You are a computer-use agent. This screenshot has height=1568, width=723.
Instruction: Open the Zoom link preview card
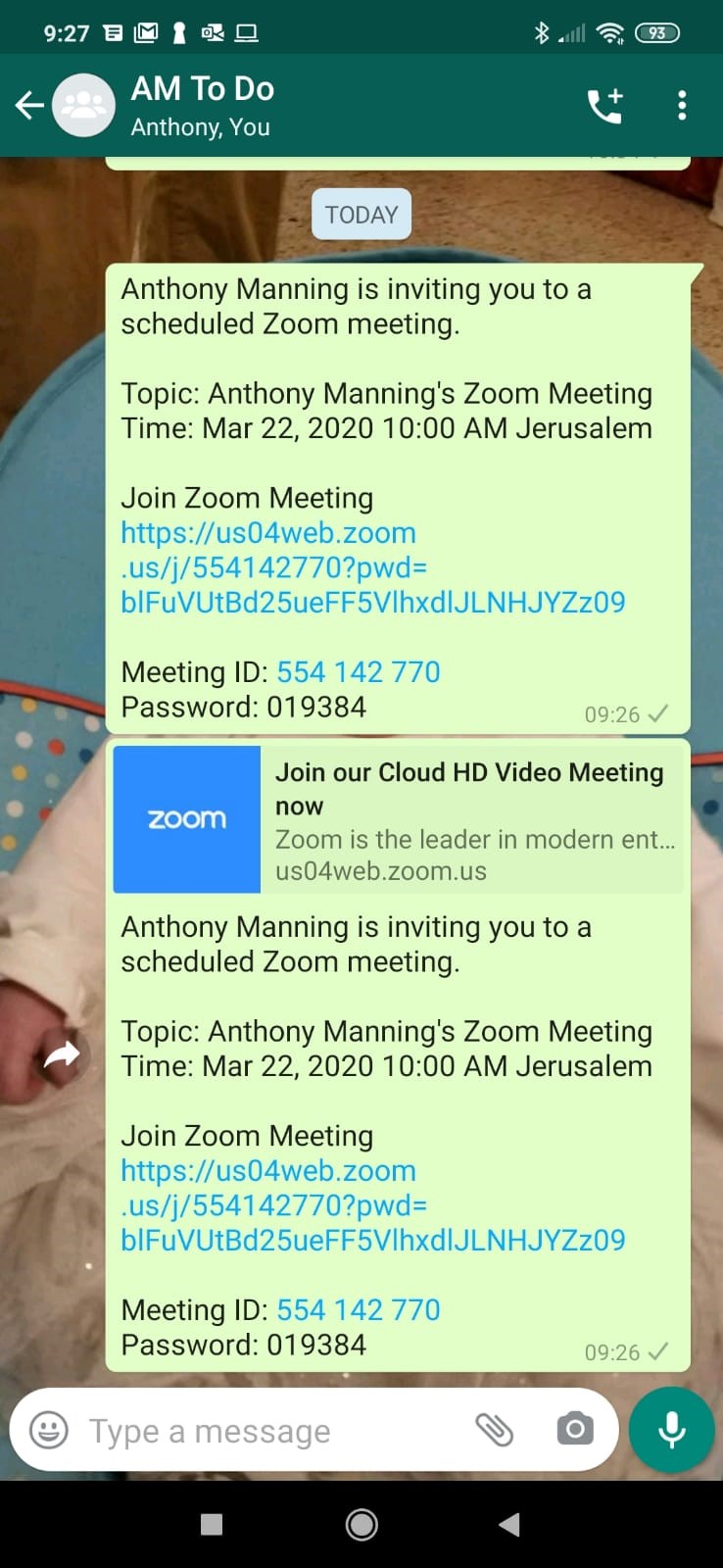tap(398, 819)
